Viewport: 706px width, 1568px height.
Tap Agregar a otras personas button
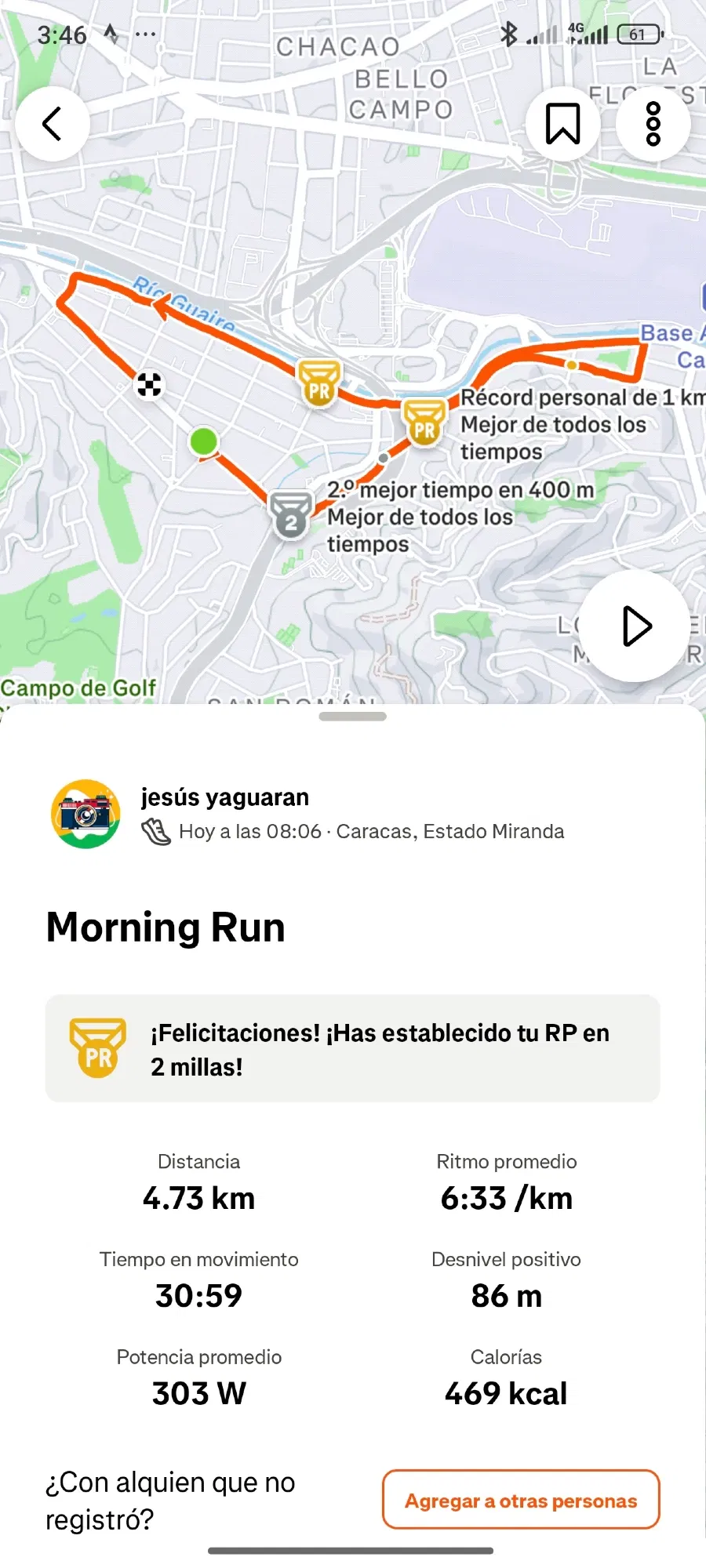521,1500
